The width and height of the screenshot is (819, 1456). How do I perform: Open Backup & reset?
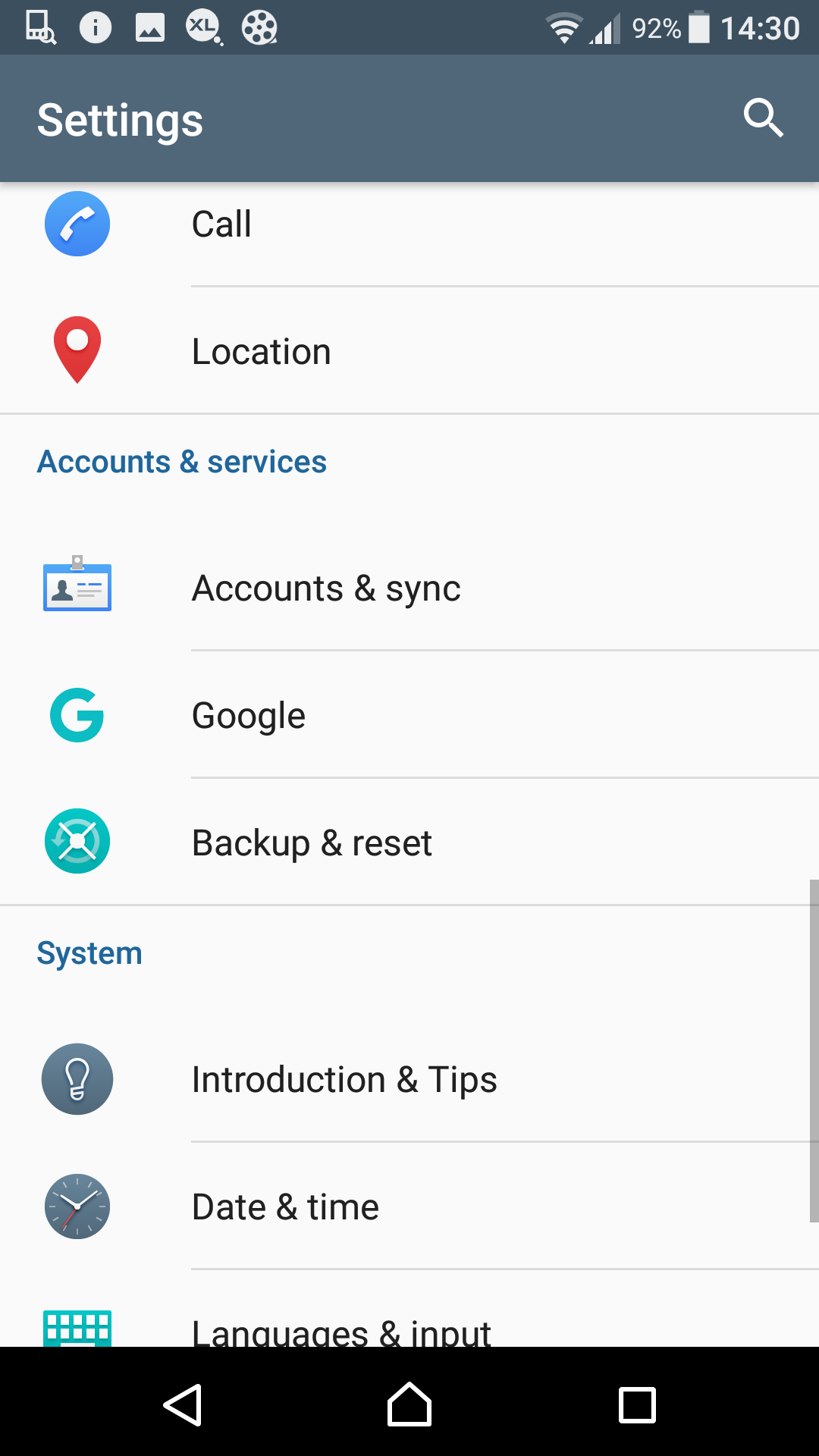pyautogui.click(x=409, y=843)
